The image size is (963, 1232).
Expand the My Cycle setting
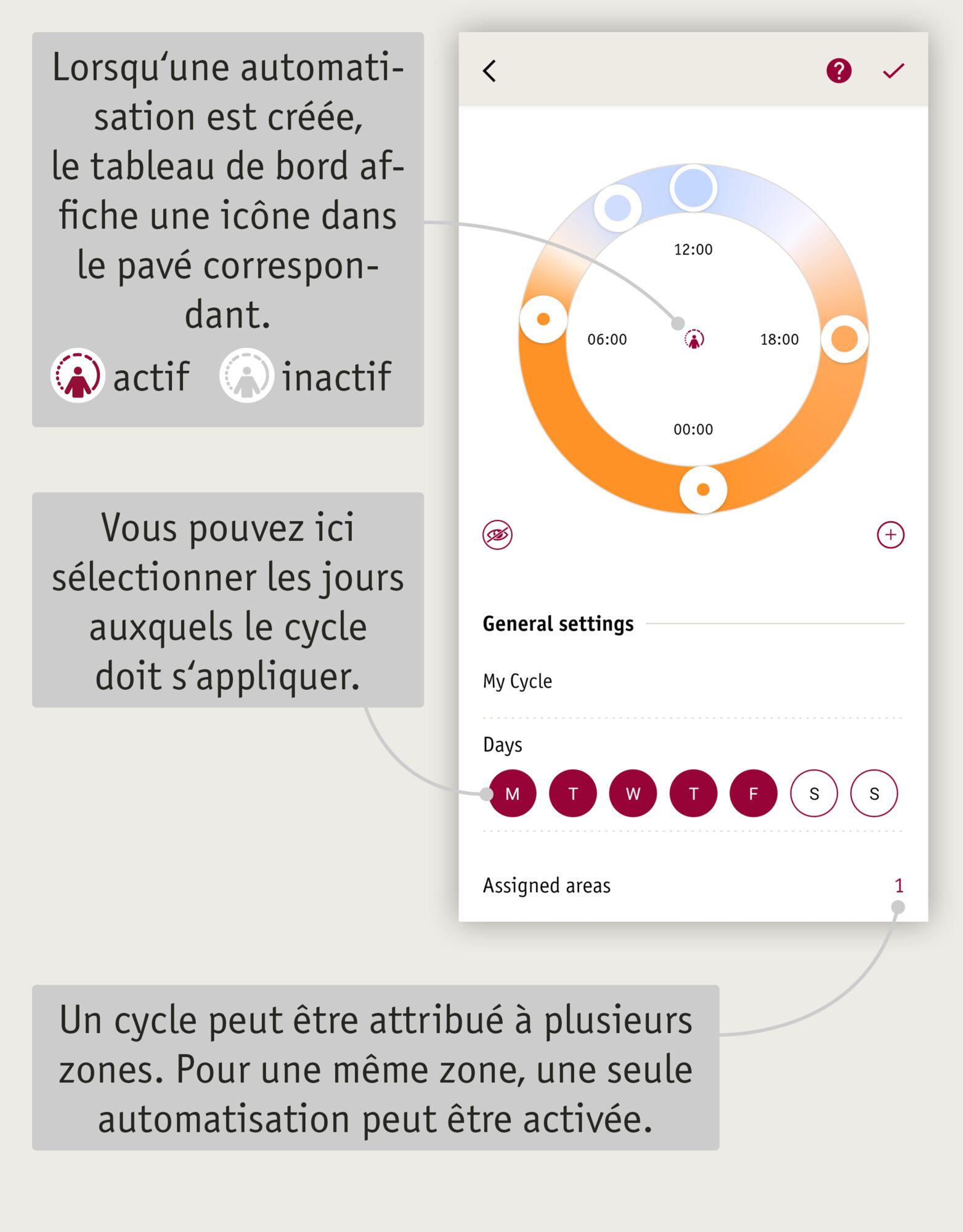518,681
